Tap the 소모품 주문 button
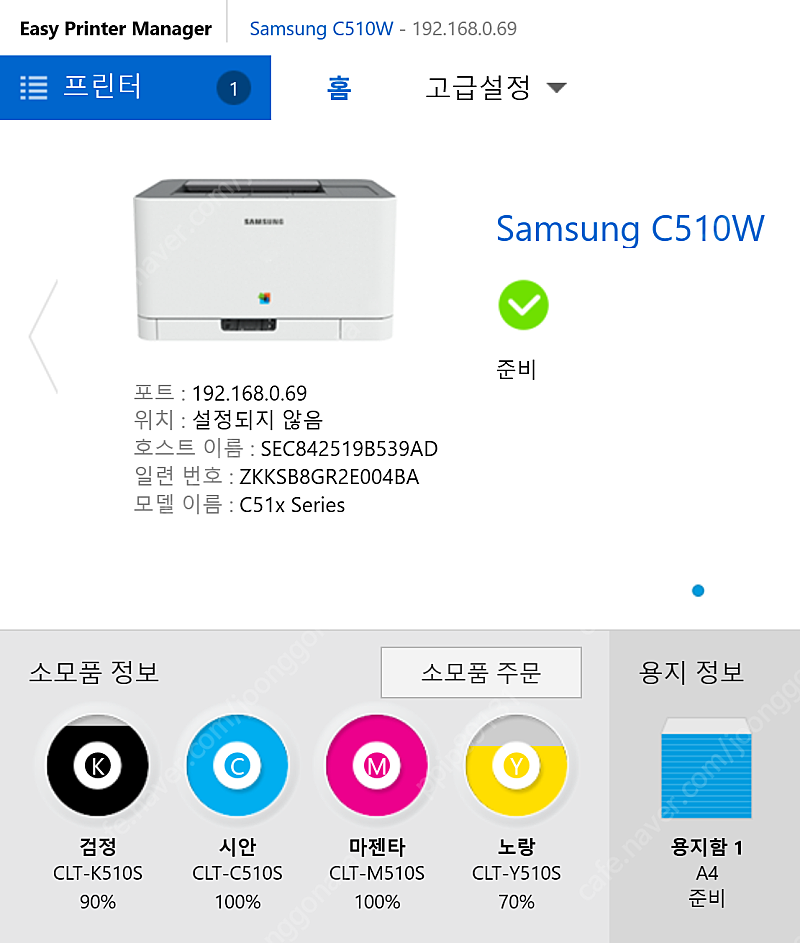Image resolution: width=800 pixels, height=943 pixels. pyautogui.click(x=481, y=672)
